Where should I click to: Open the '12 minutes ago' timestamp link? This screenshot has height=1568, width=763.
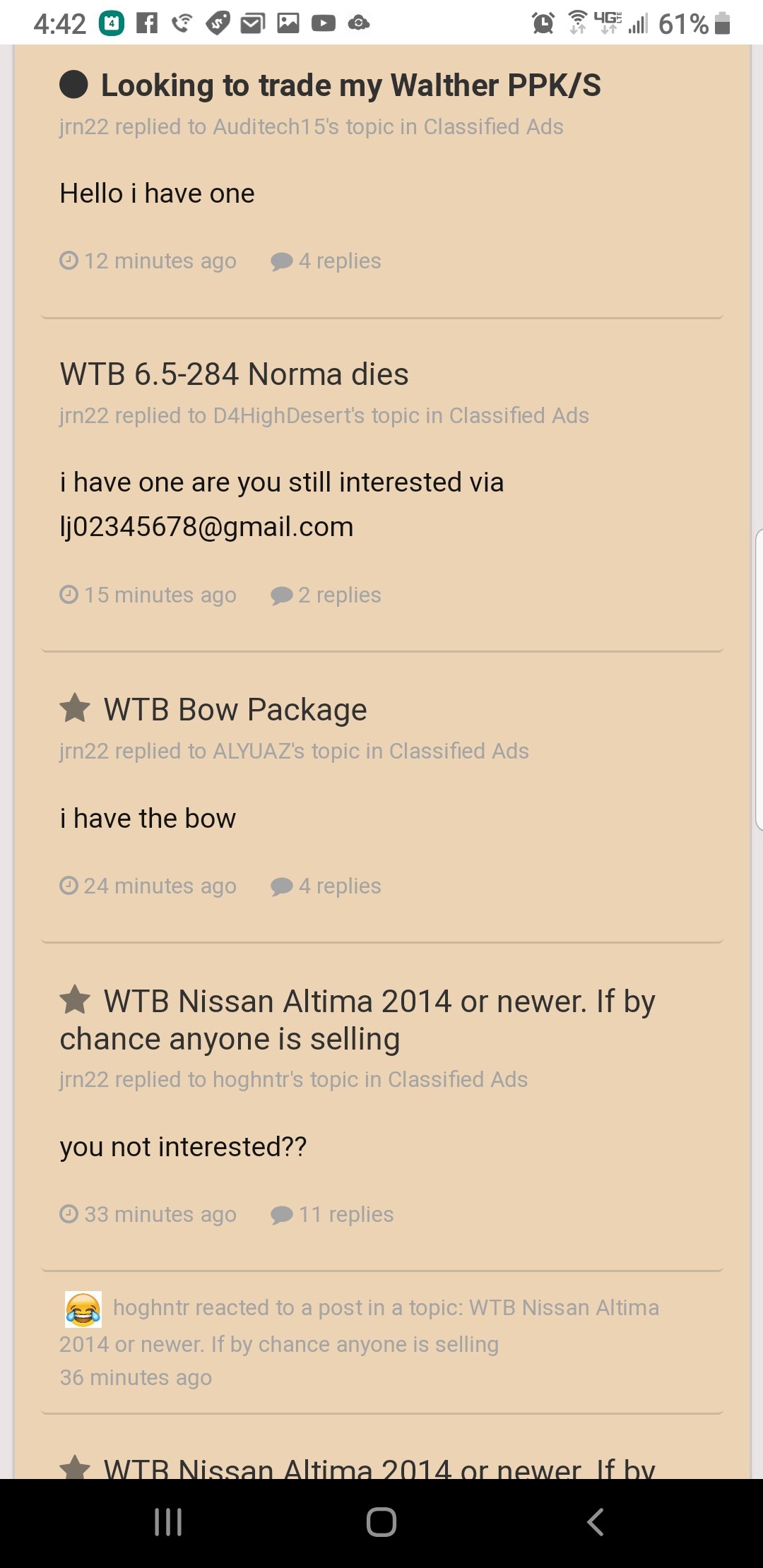click(148, 261)
